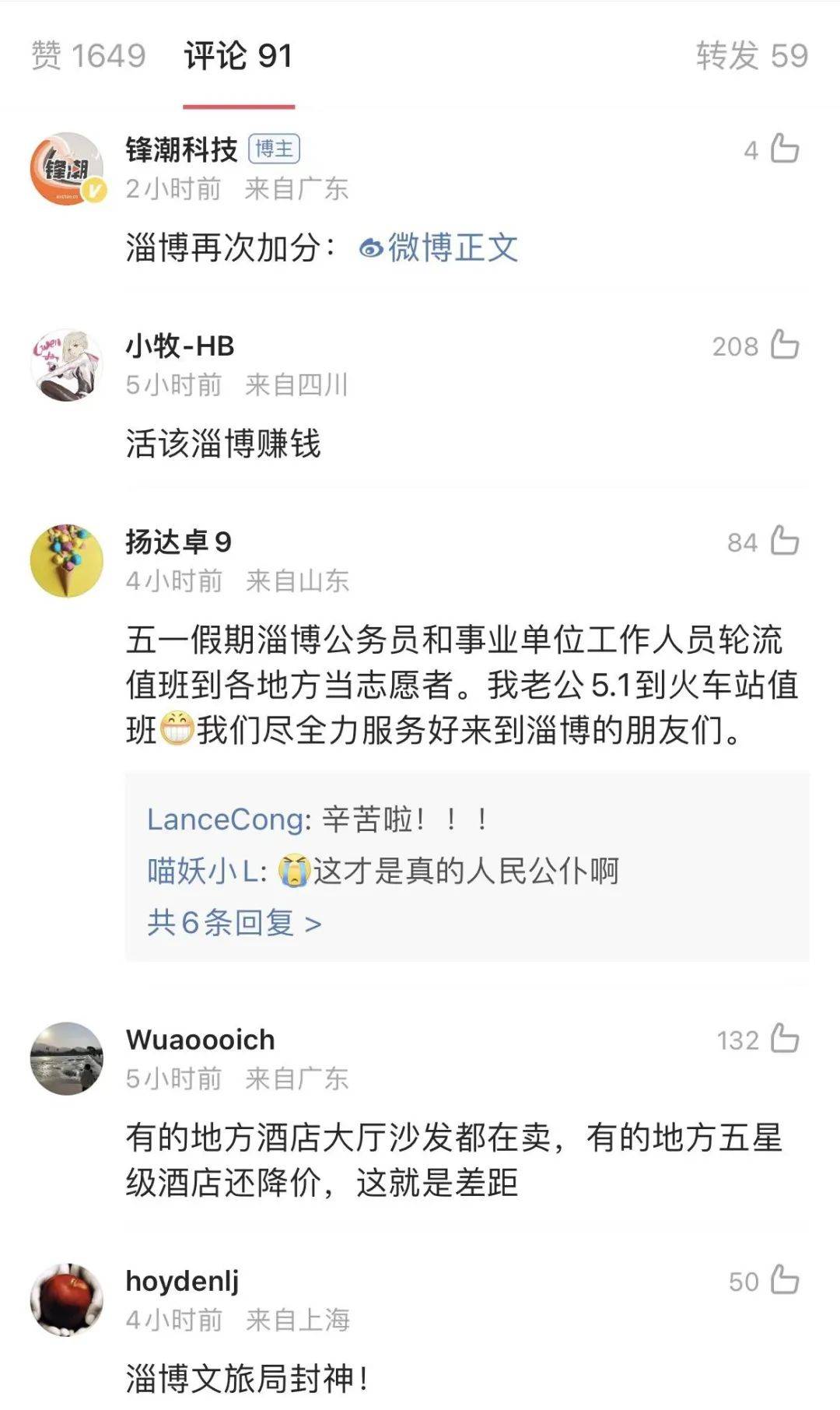Switch to the 赞 1649 tab

click(88, 56)
